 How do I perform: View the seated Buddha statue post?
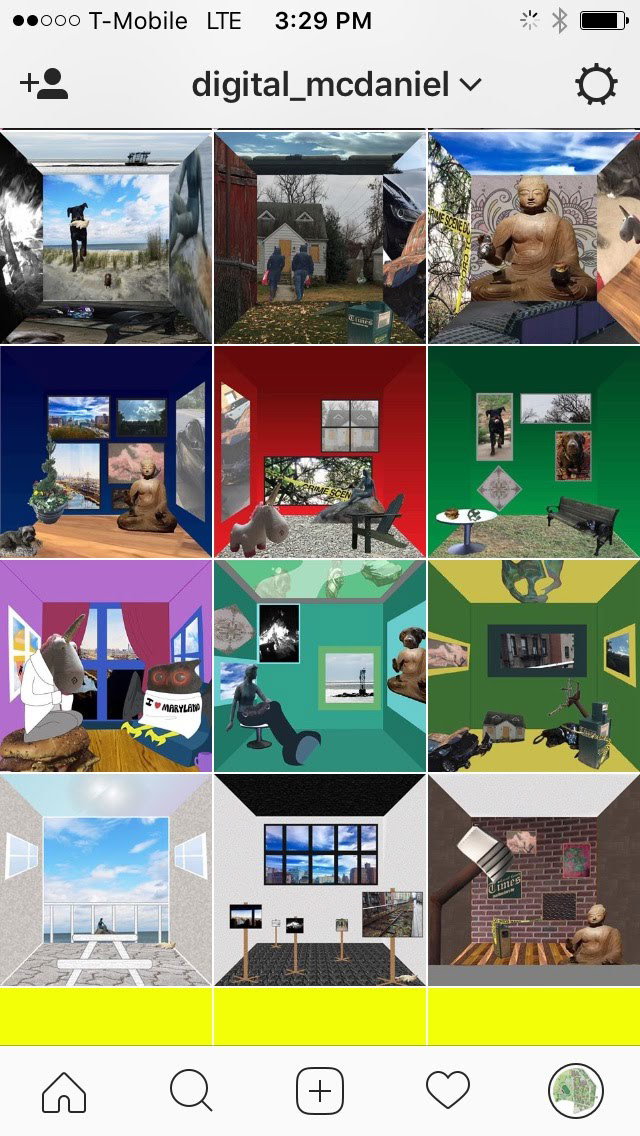(534, 237)
